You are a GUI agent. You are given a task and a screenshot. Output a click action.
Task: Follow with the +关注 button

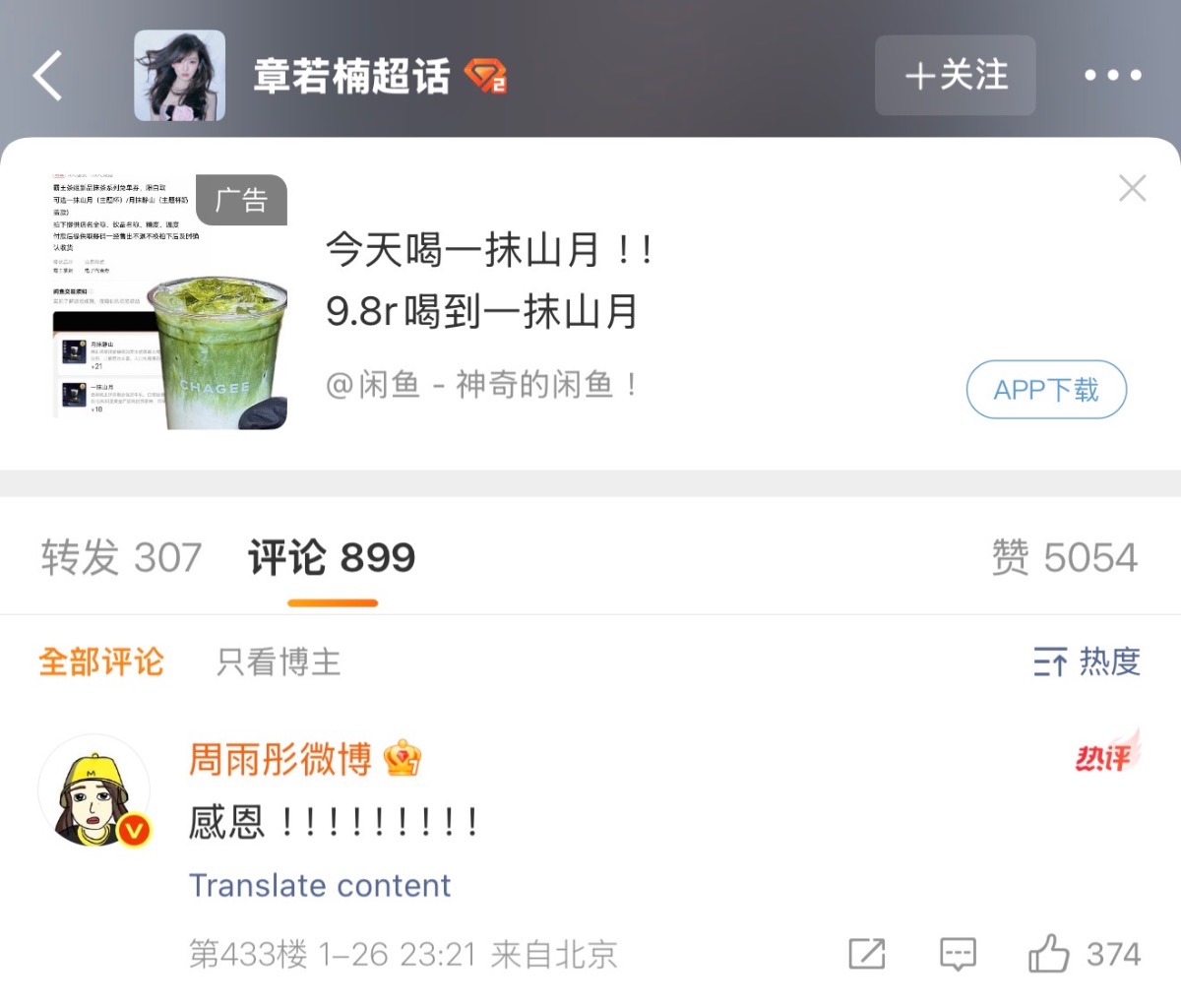[955, 76]
